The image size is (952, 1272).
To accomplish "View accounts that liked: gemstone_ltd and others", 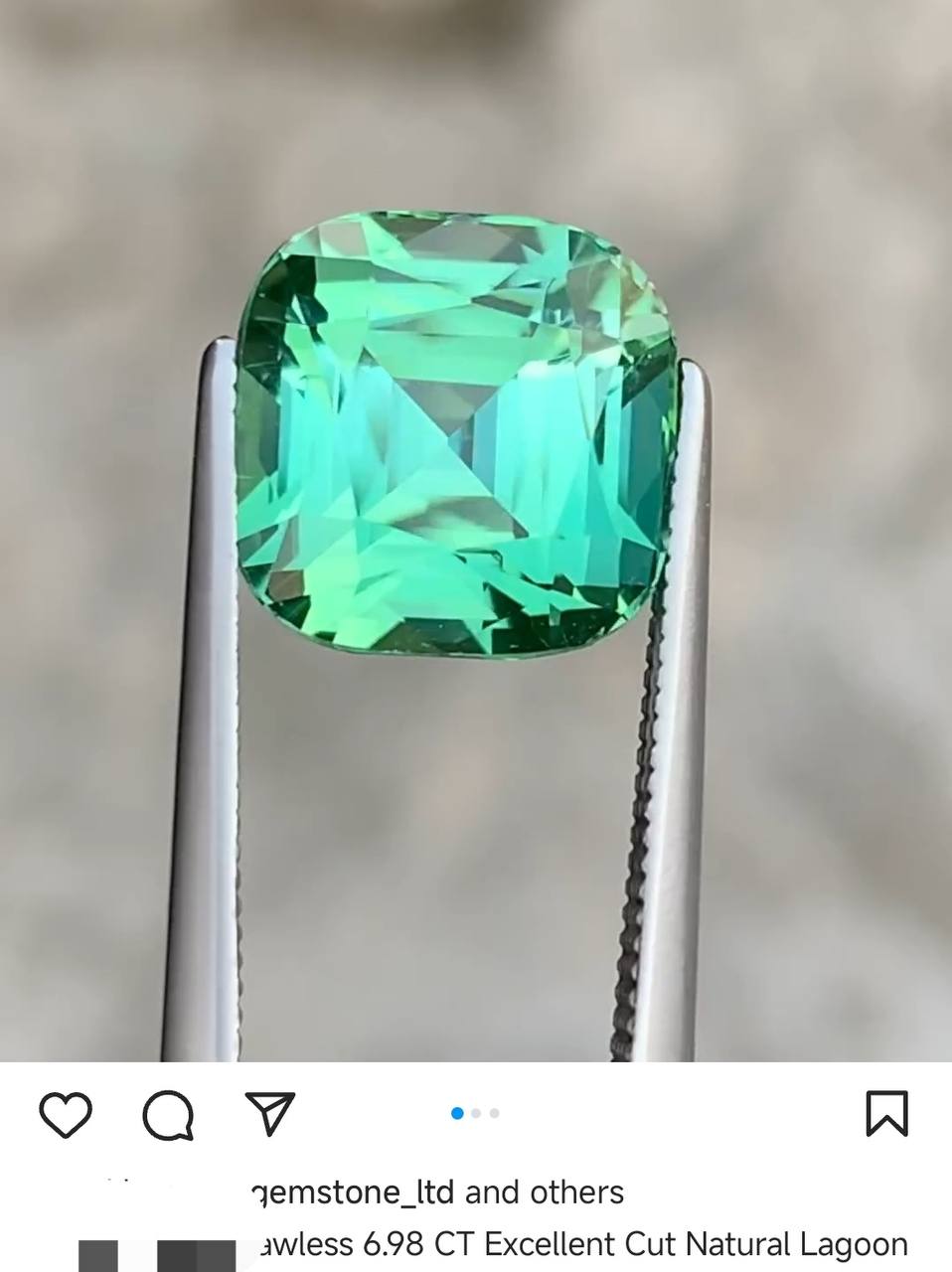I will pos(437,1192).
